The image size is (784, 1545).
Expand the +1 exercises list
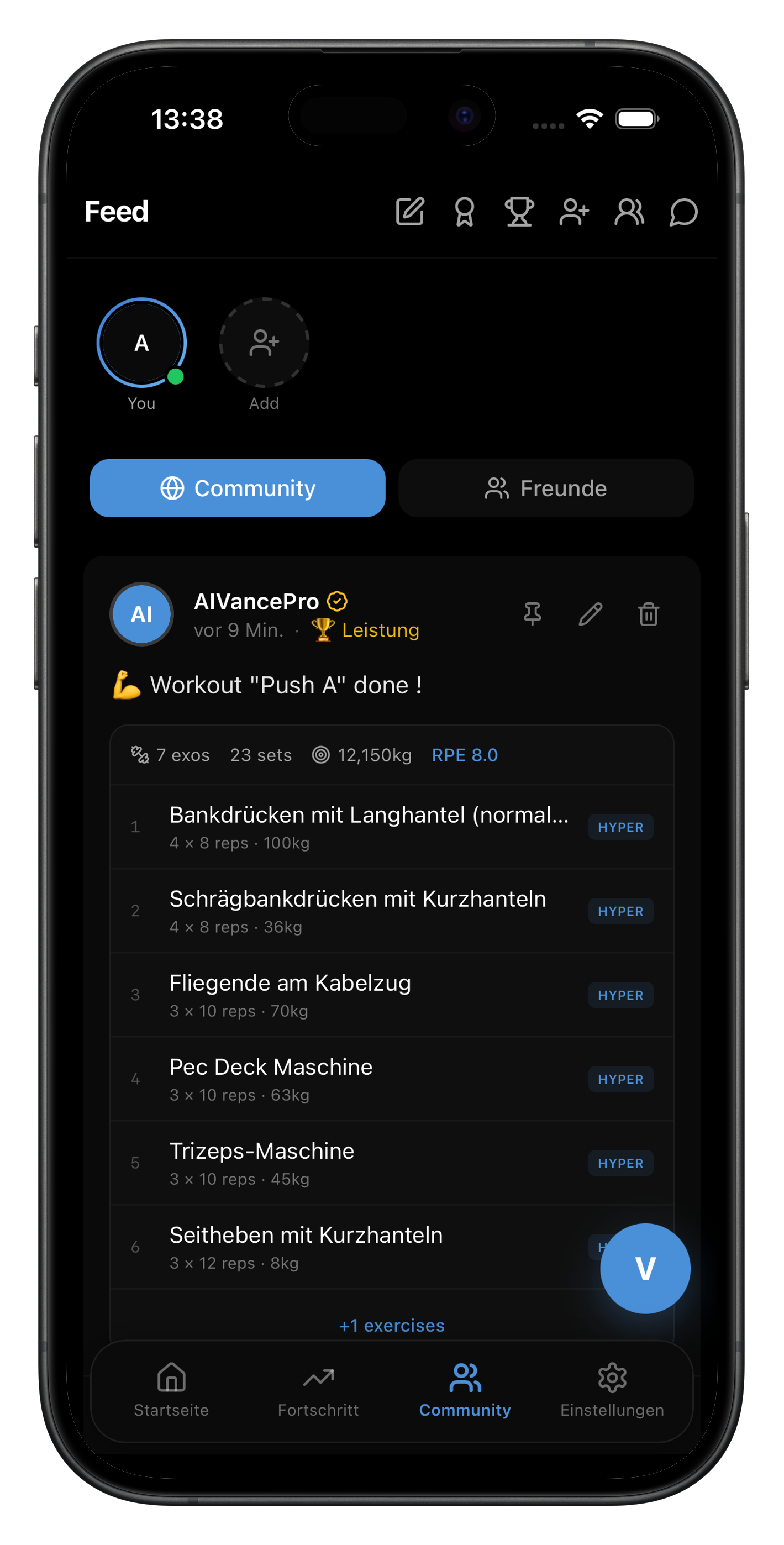tap(391, 1326)
